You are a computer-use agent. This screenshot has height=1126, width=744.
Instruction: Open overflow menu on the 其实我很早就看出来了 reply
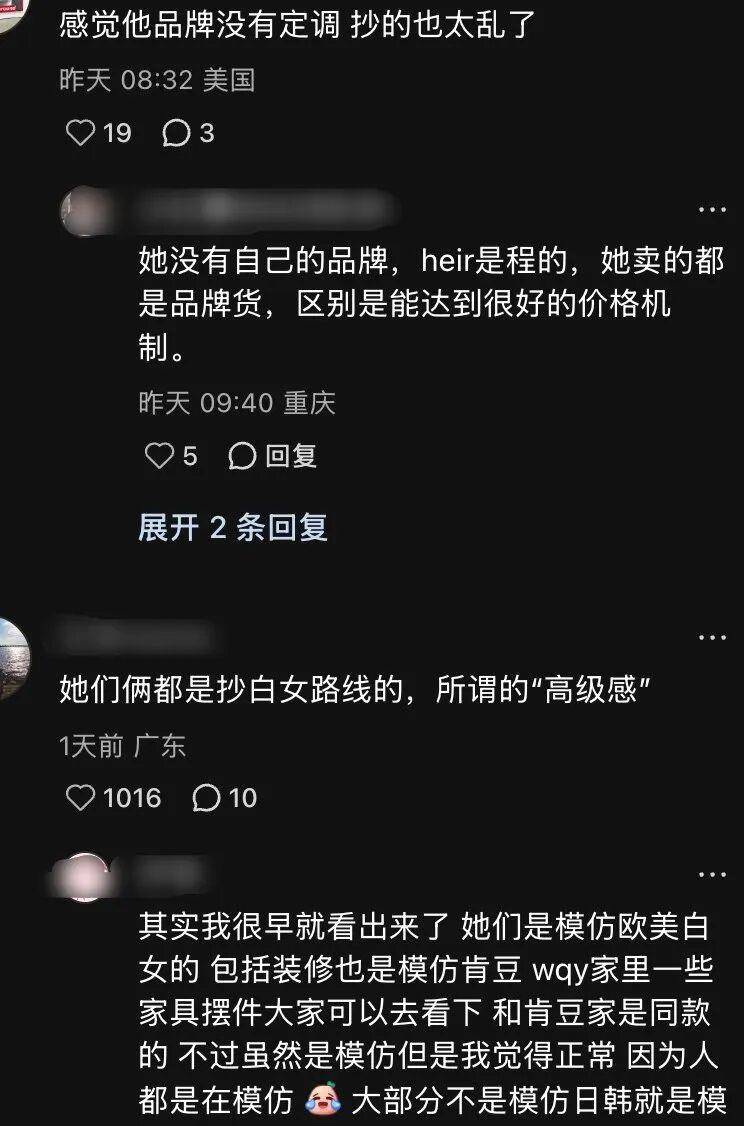click(712, 876)
